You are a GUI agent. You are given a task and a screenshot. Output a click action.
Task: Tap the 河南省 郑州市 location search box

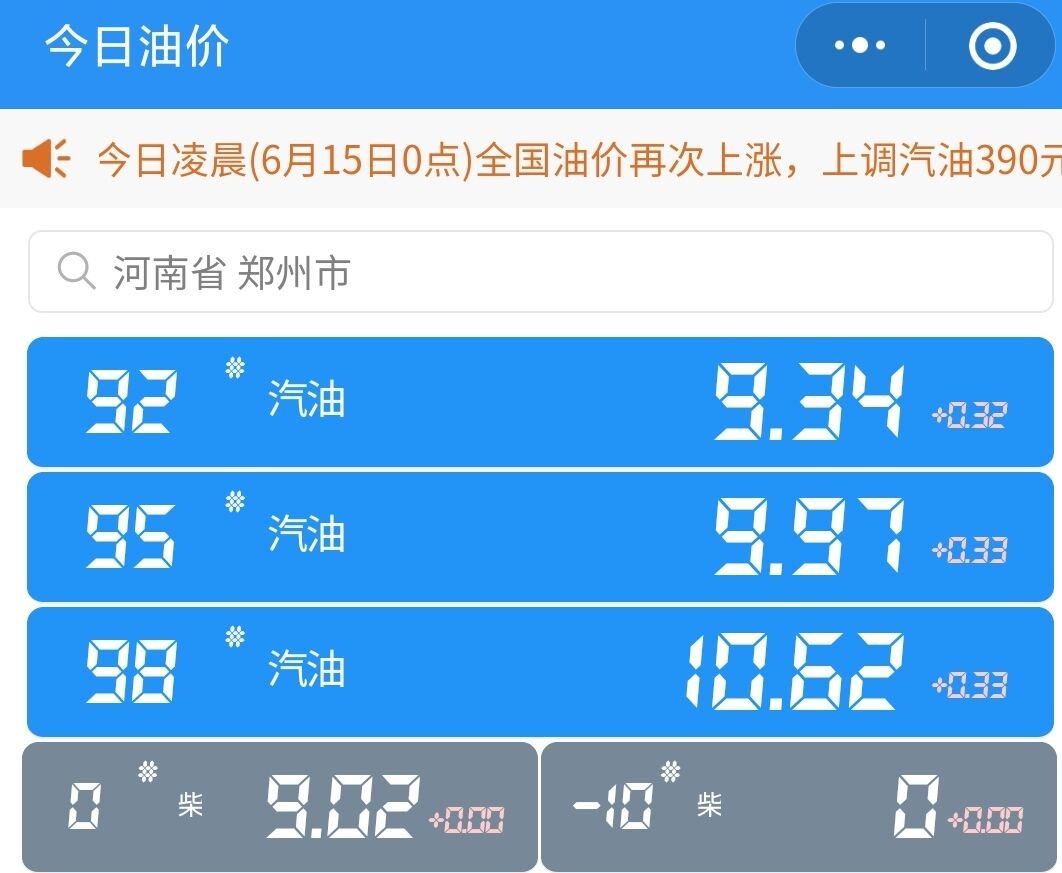pyautogui.click(x=540, y=272)
